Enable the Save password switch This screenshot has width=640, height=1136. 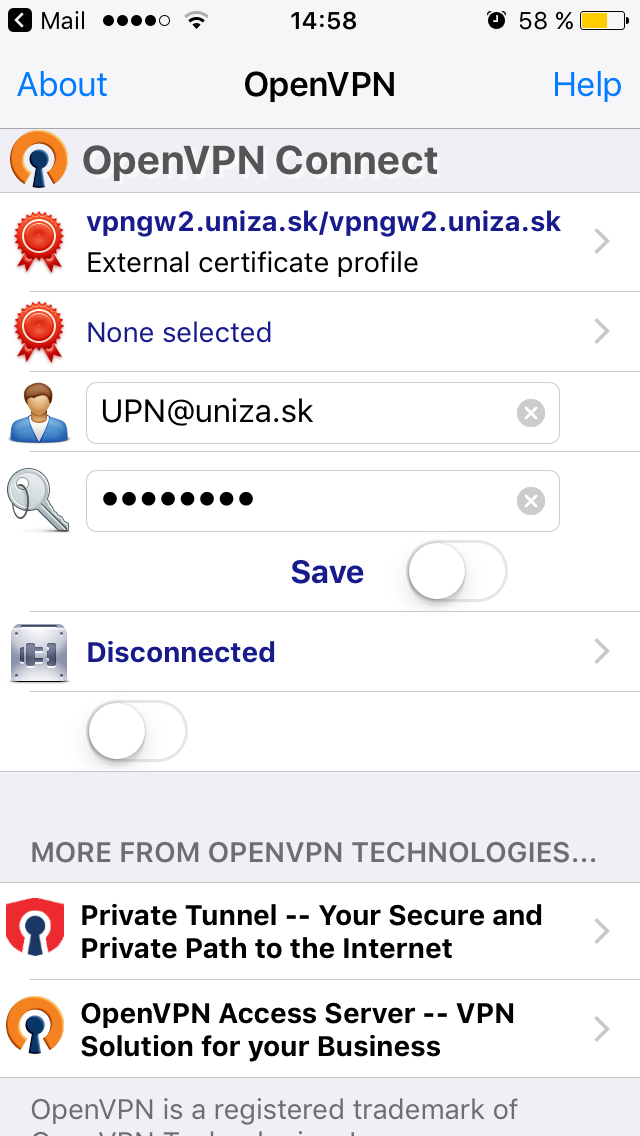[x=457, y=572]
